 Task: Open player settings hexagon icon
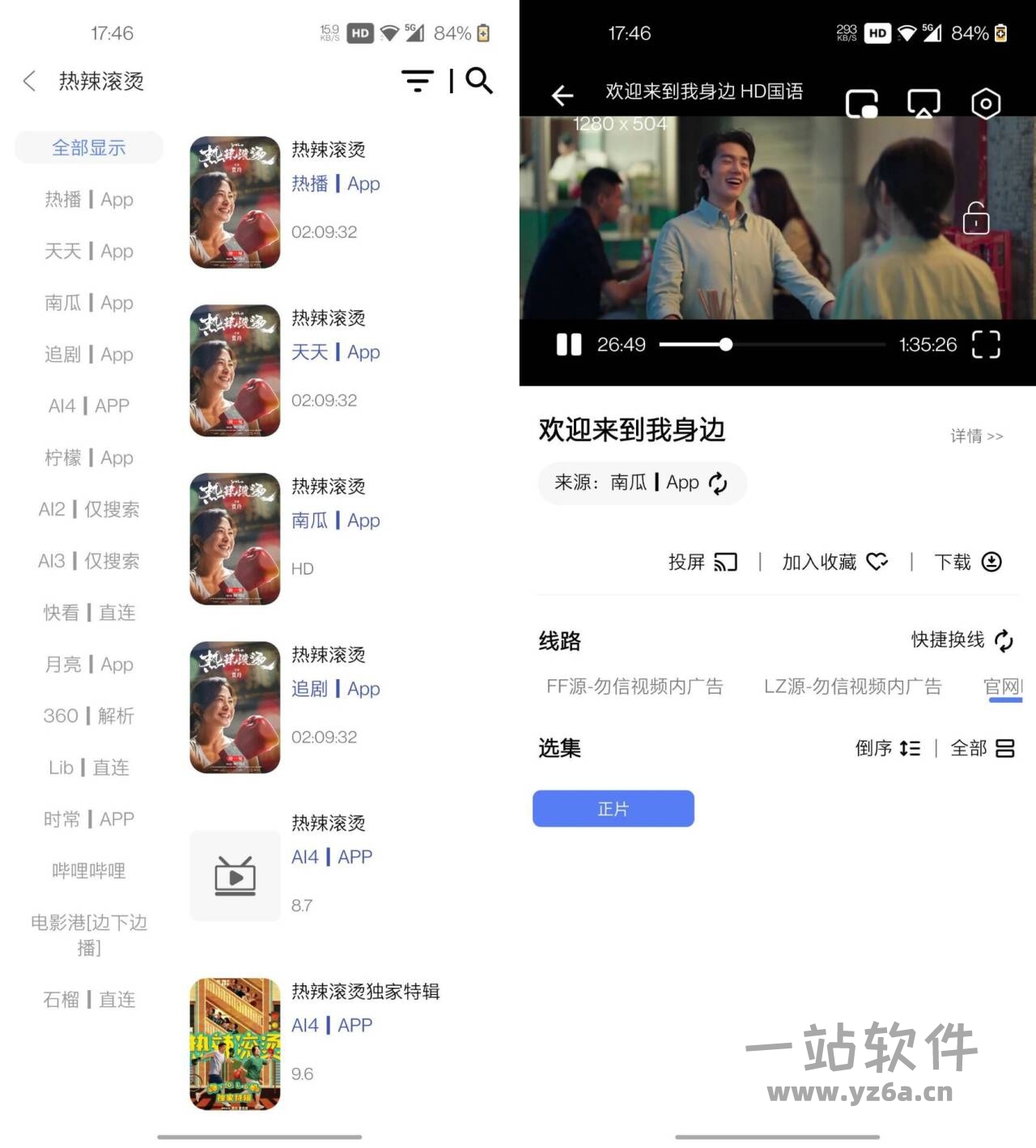click(985, 104)
